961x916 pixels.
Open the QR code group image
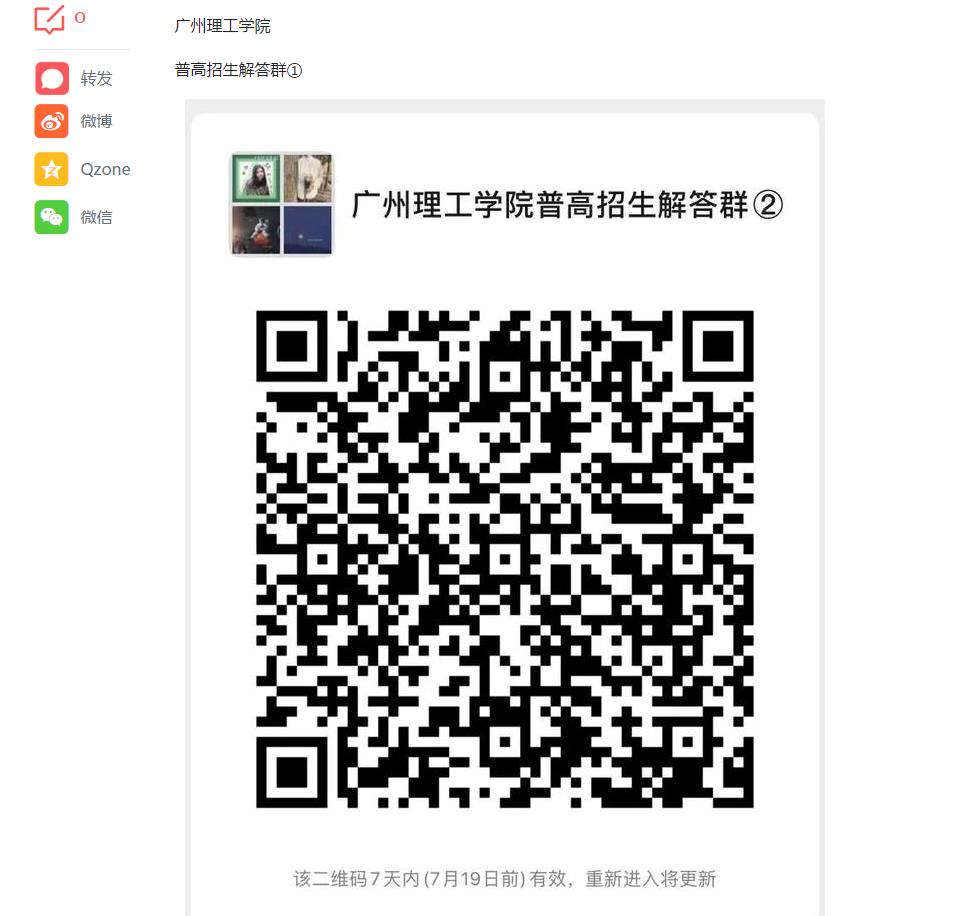pyautogui.click(x=505, y=560)
